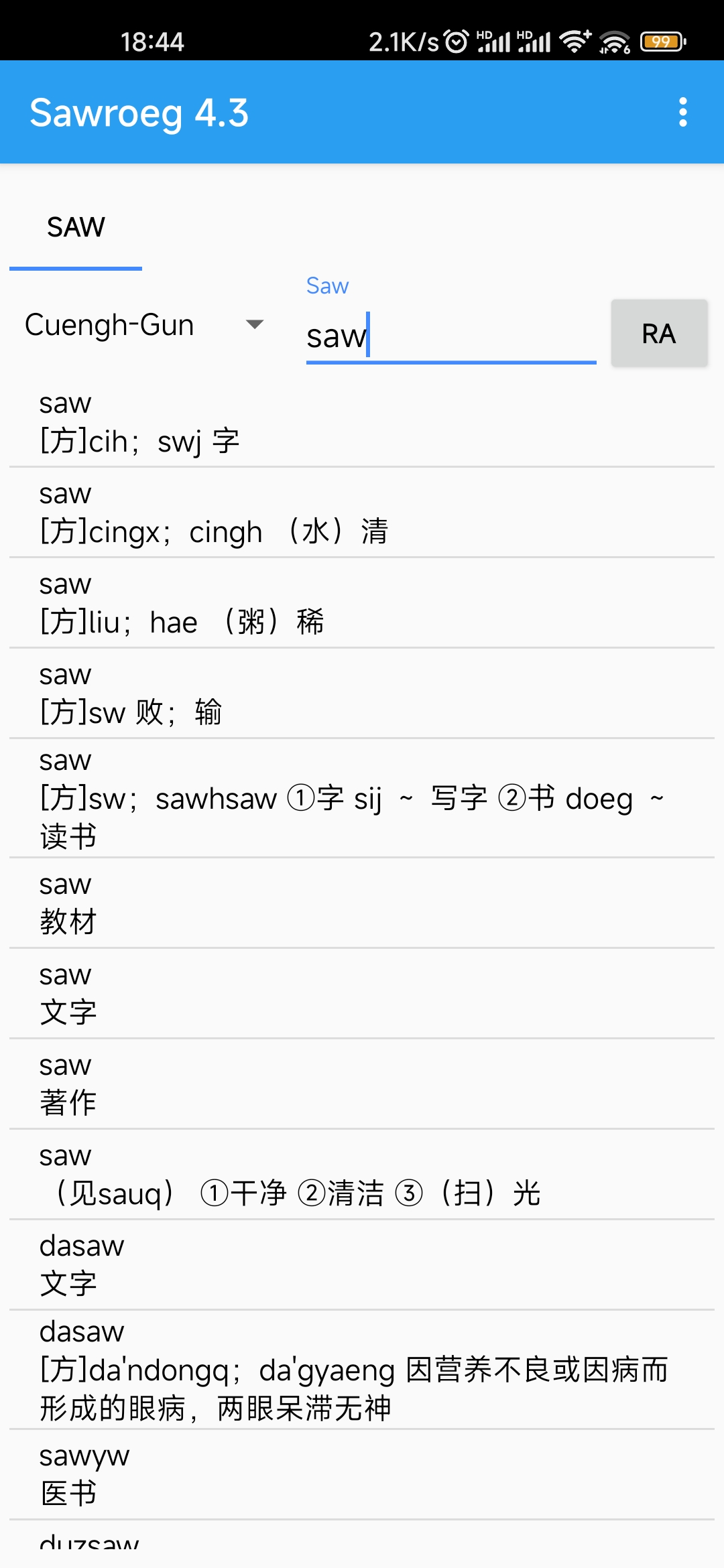Image resolution: width=724 pixels, height=1568 pixels.
Task: Open the overflow menu
Action: (682, 112)
